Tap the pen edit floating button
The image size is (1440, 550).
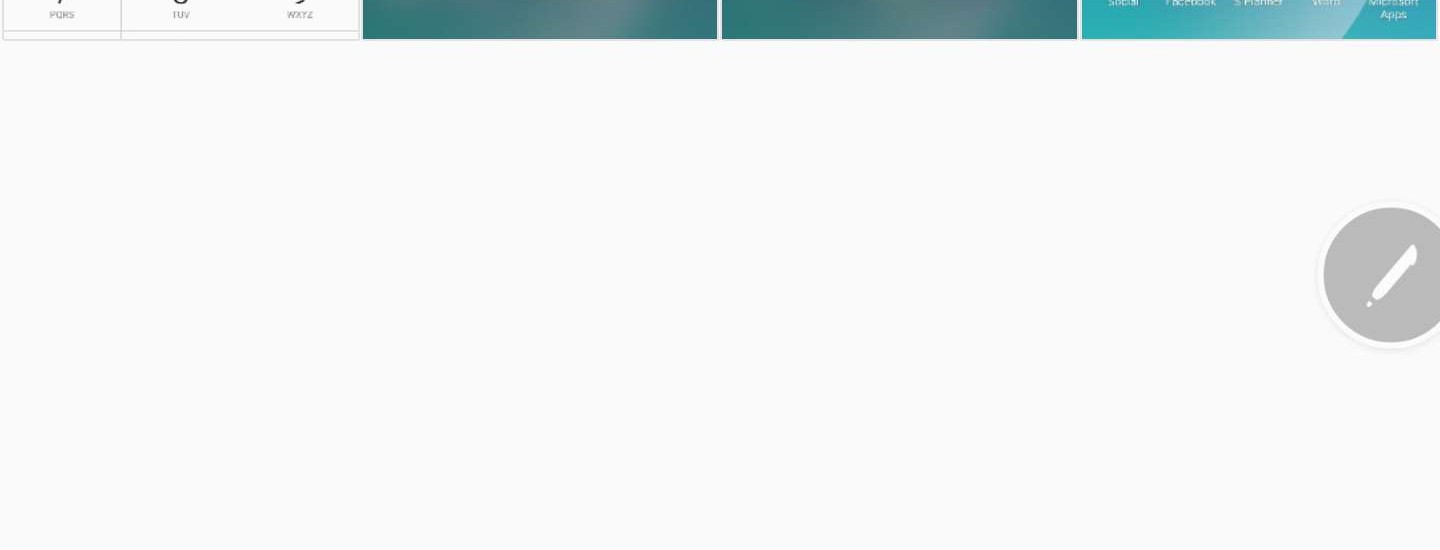[1388, 275]
